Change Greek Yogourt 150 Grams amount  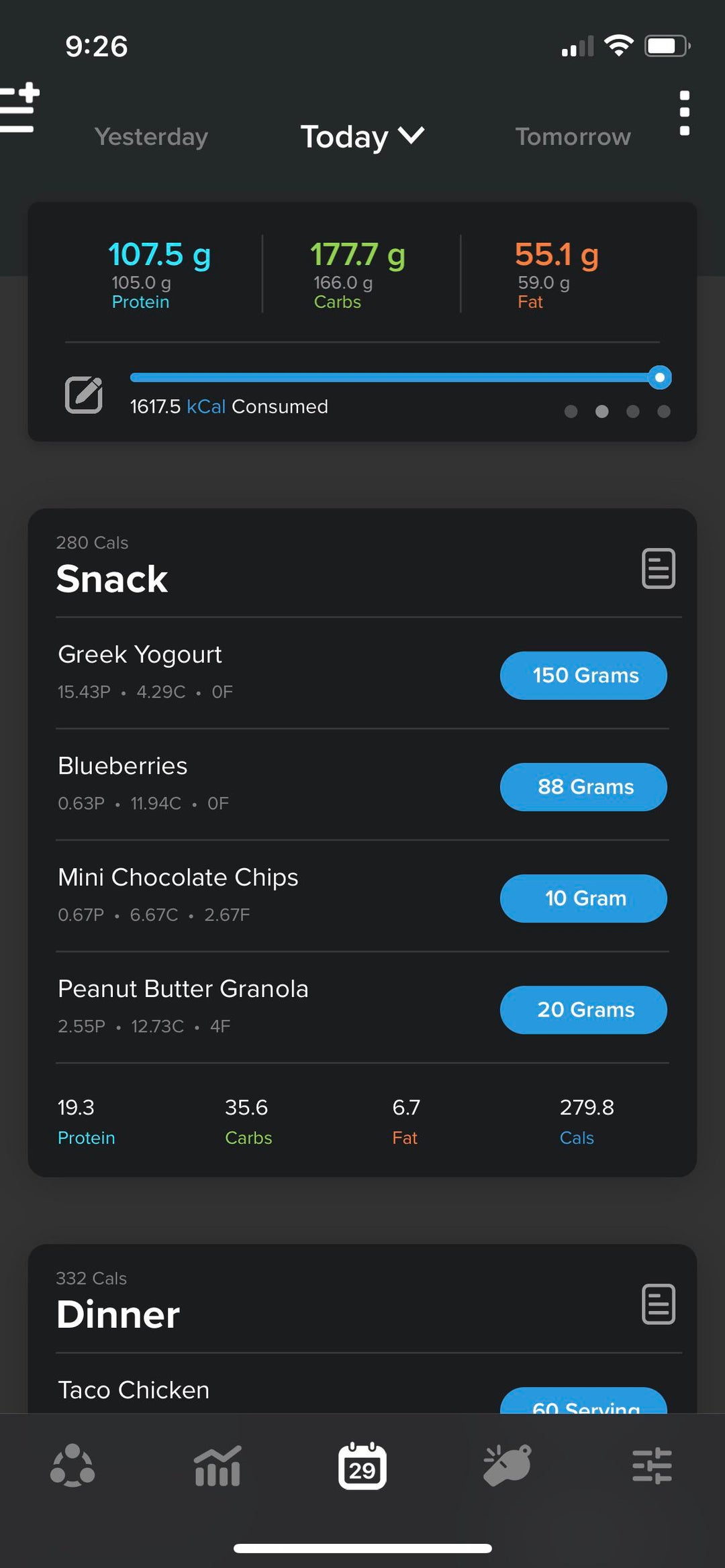coord(583,675)
